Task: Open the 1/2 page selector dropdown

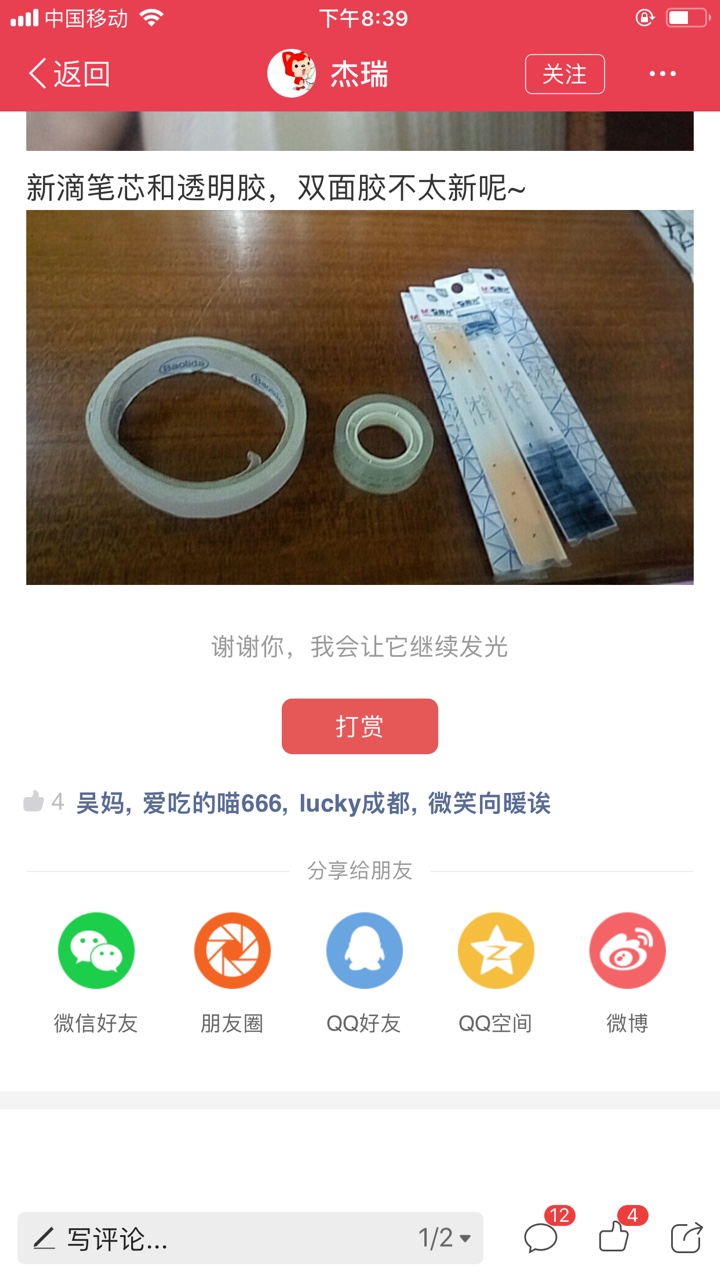Action: pyautogui.click(x=445, y=1239)
